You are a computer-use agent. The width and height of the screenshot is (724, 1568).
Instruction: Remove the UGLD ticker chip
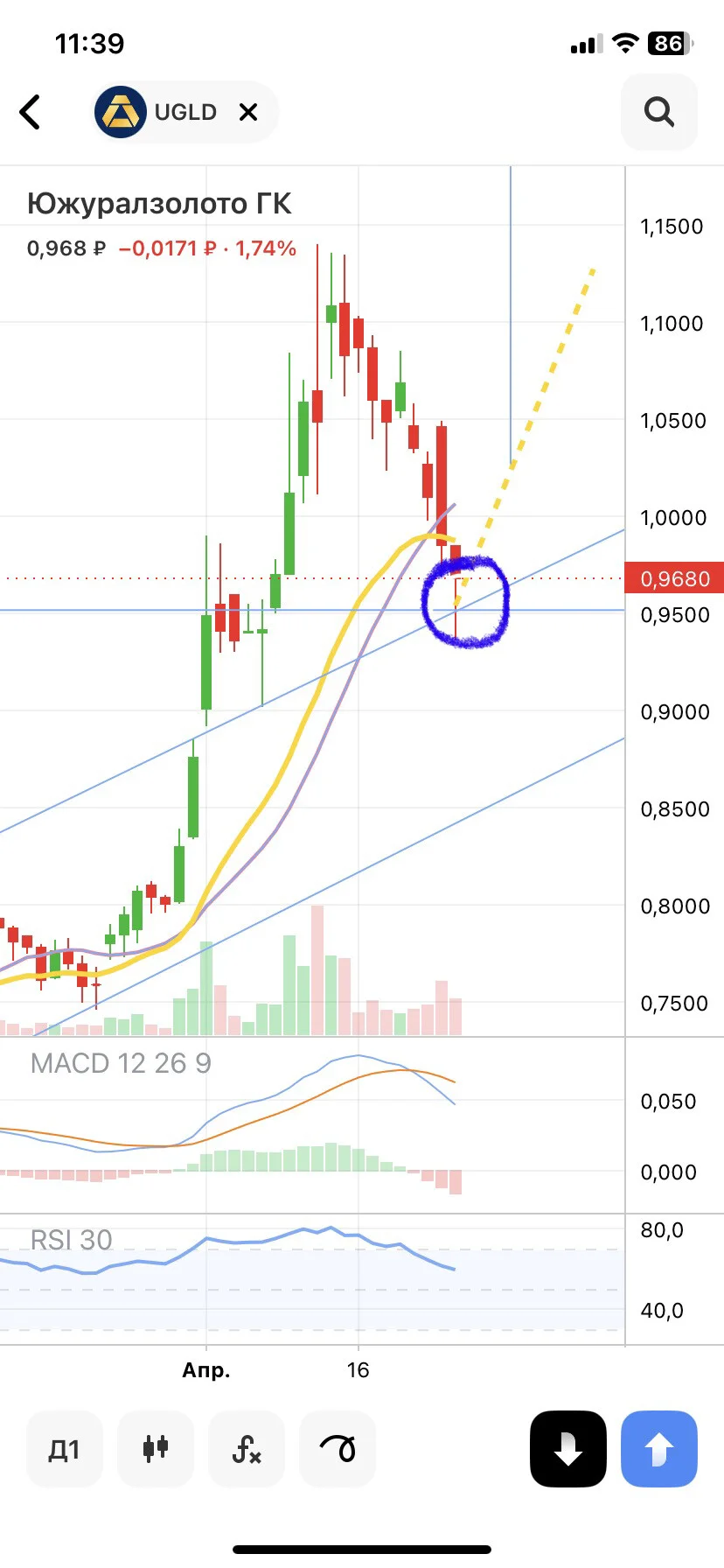click(248, 112)
